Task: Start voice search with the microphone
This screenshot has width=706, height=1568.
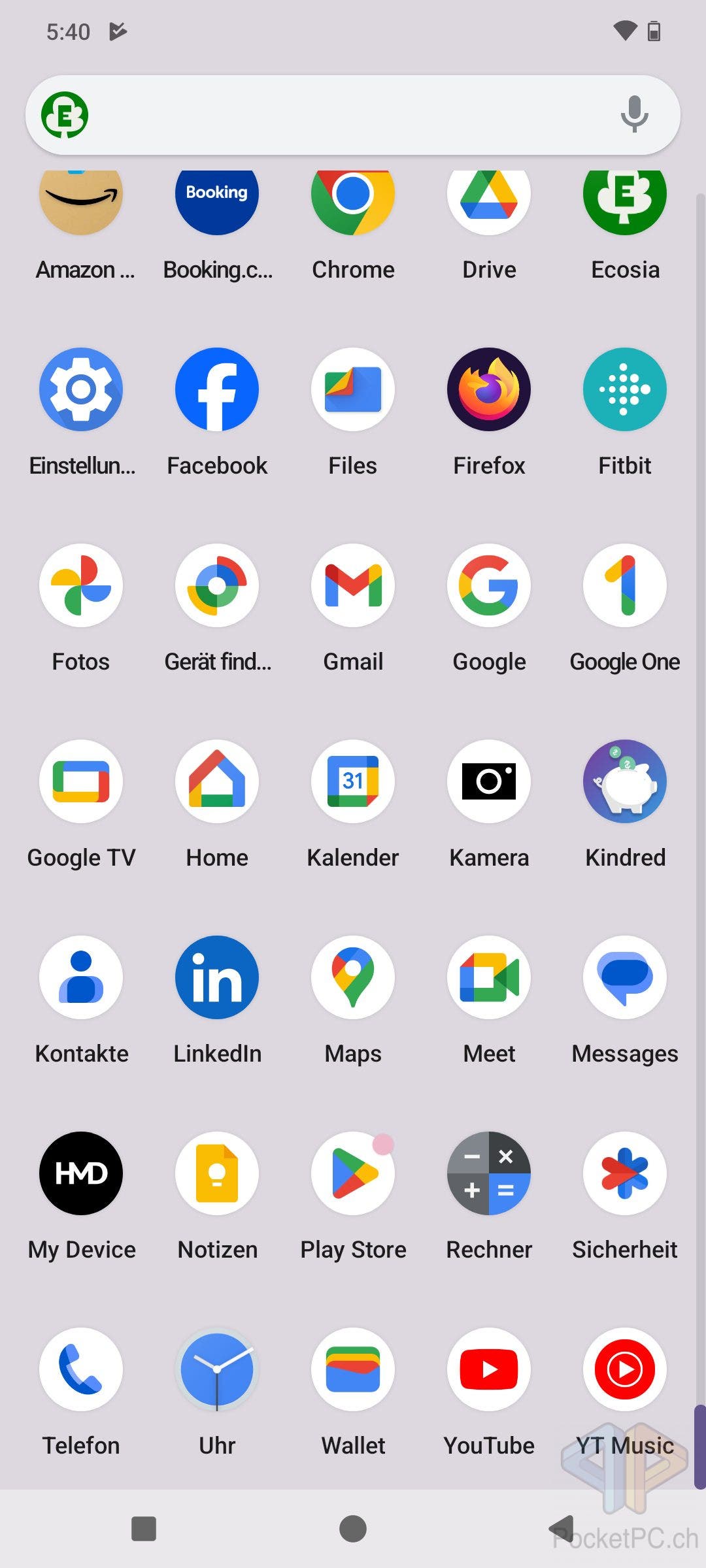Action: point(634,114)
